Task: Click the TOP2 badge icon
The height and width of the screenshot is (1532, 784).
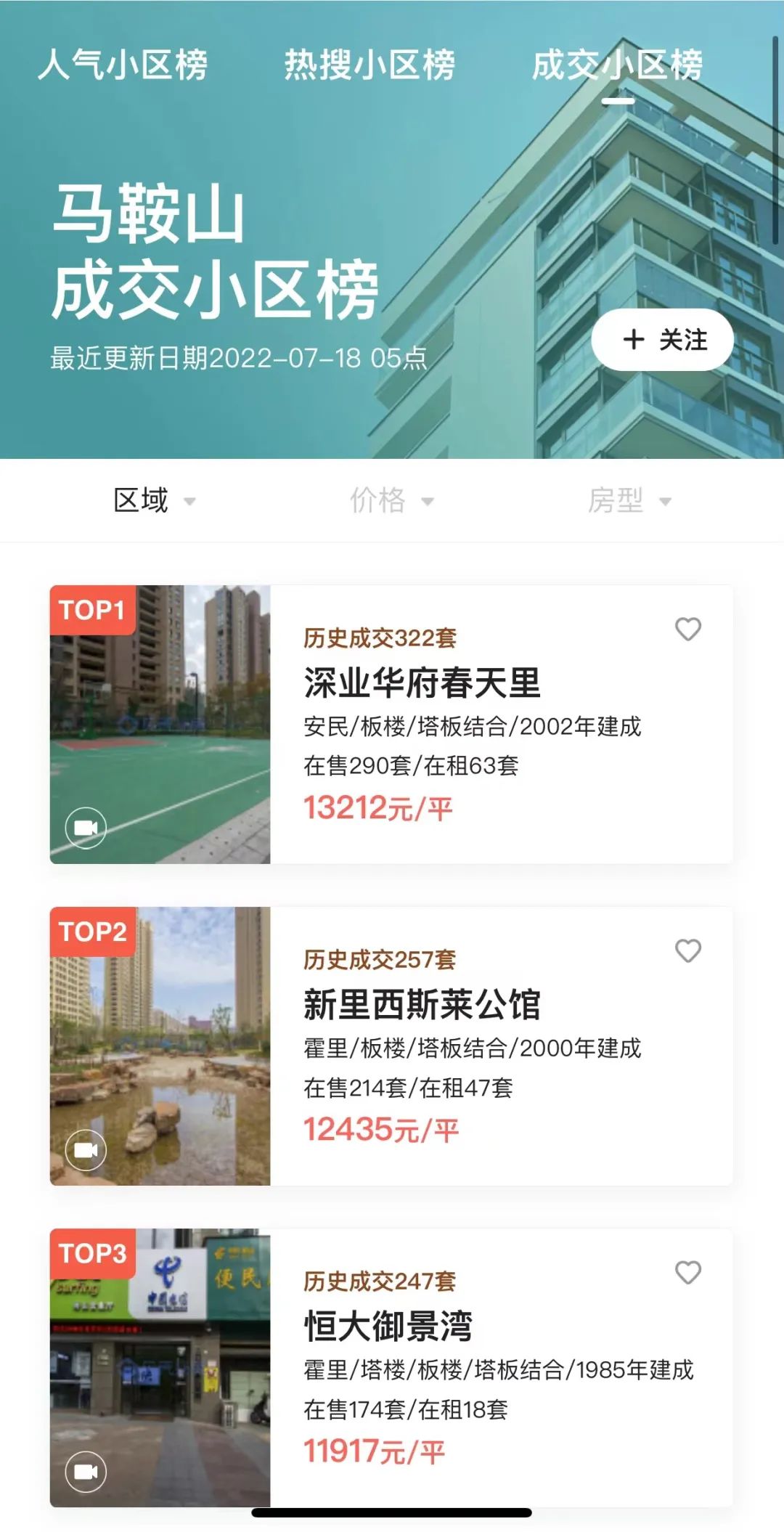Action: click(92, 932)
